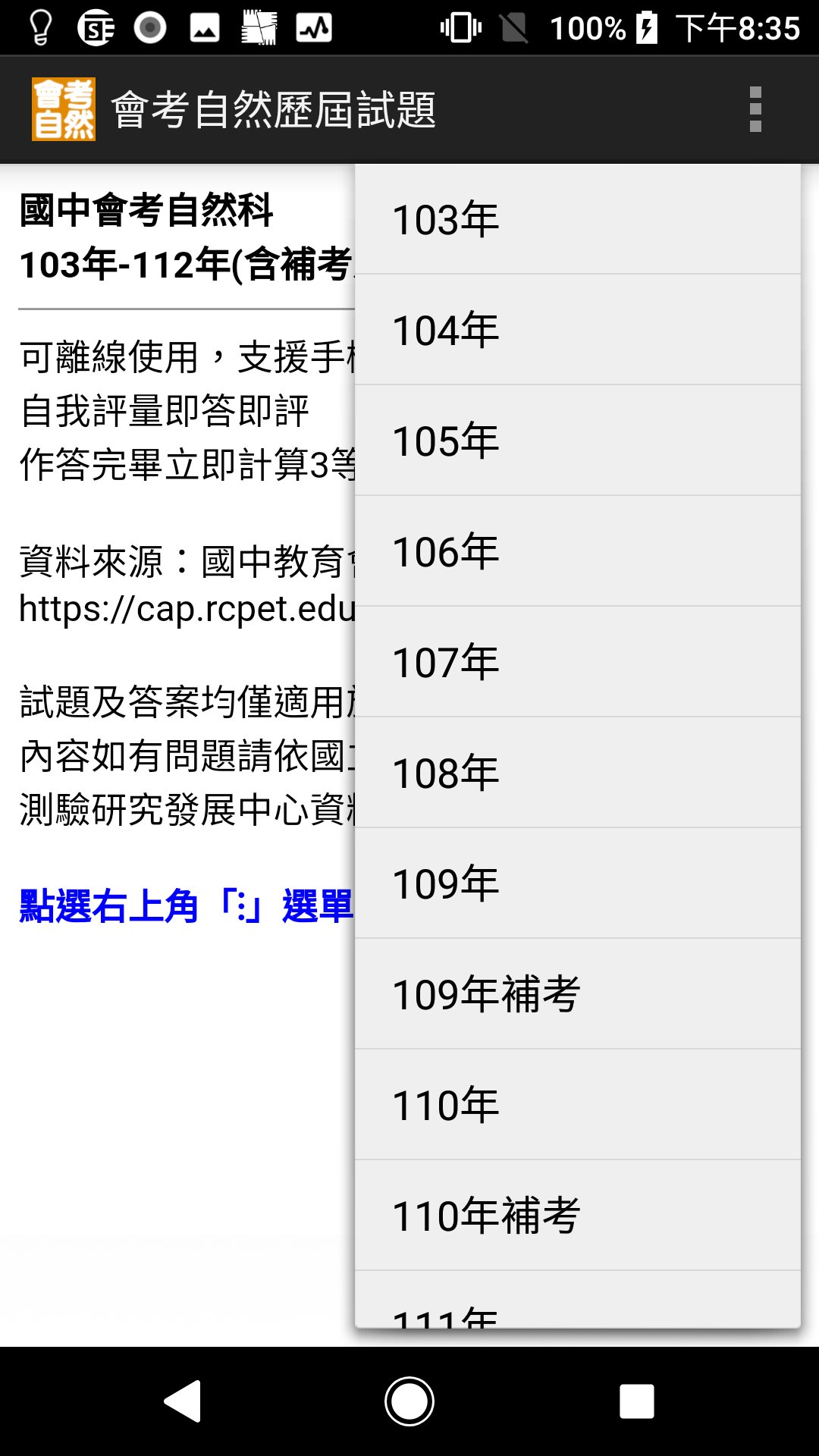
Task: Pick the 107年 option
Action: coord(578,662)
